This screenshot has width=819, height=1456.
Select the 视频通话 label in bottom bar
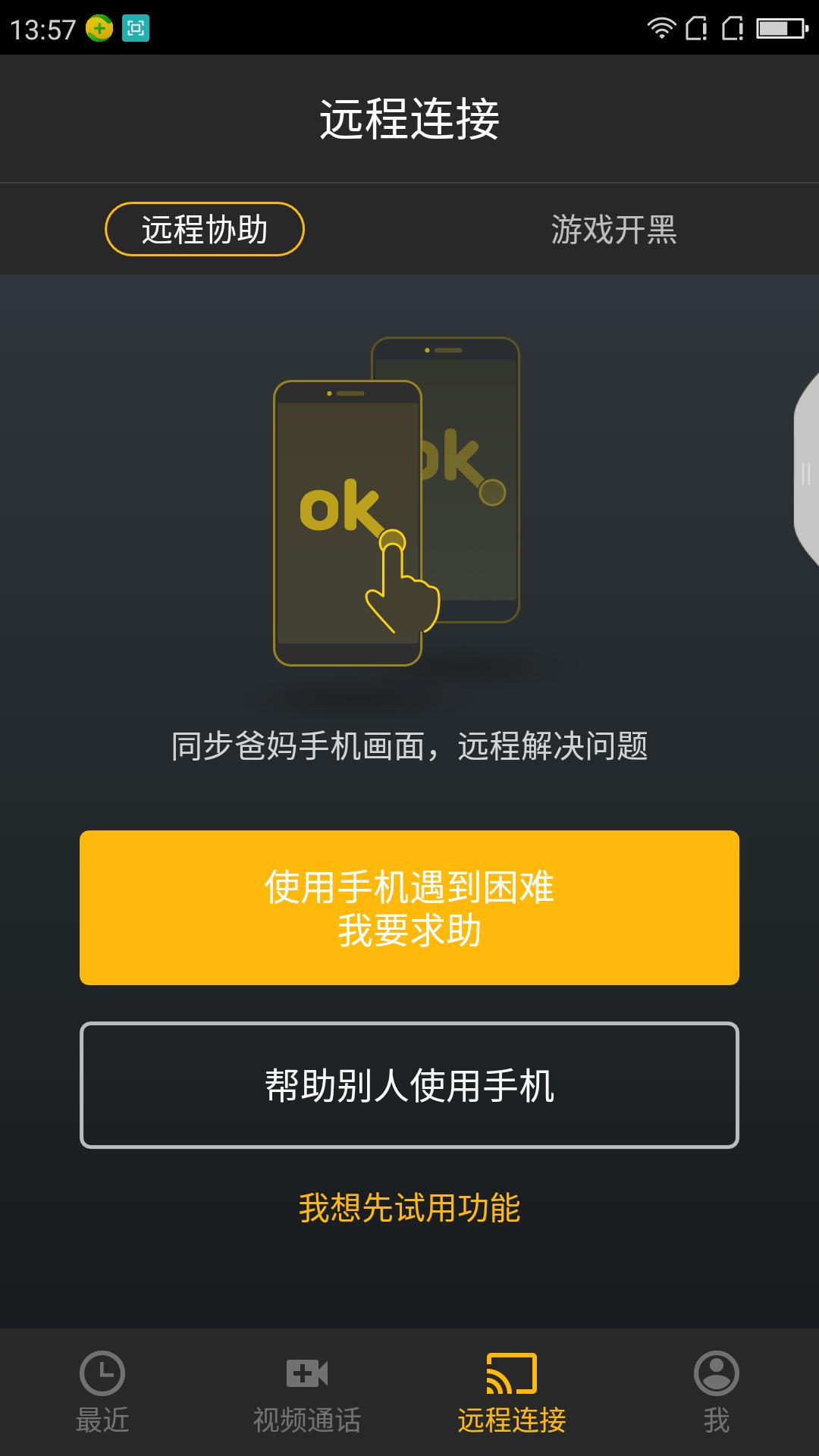point(307,1418)
